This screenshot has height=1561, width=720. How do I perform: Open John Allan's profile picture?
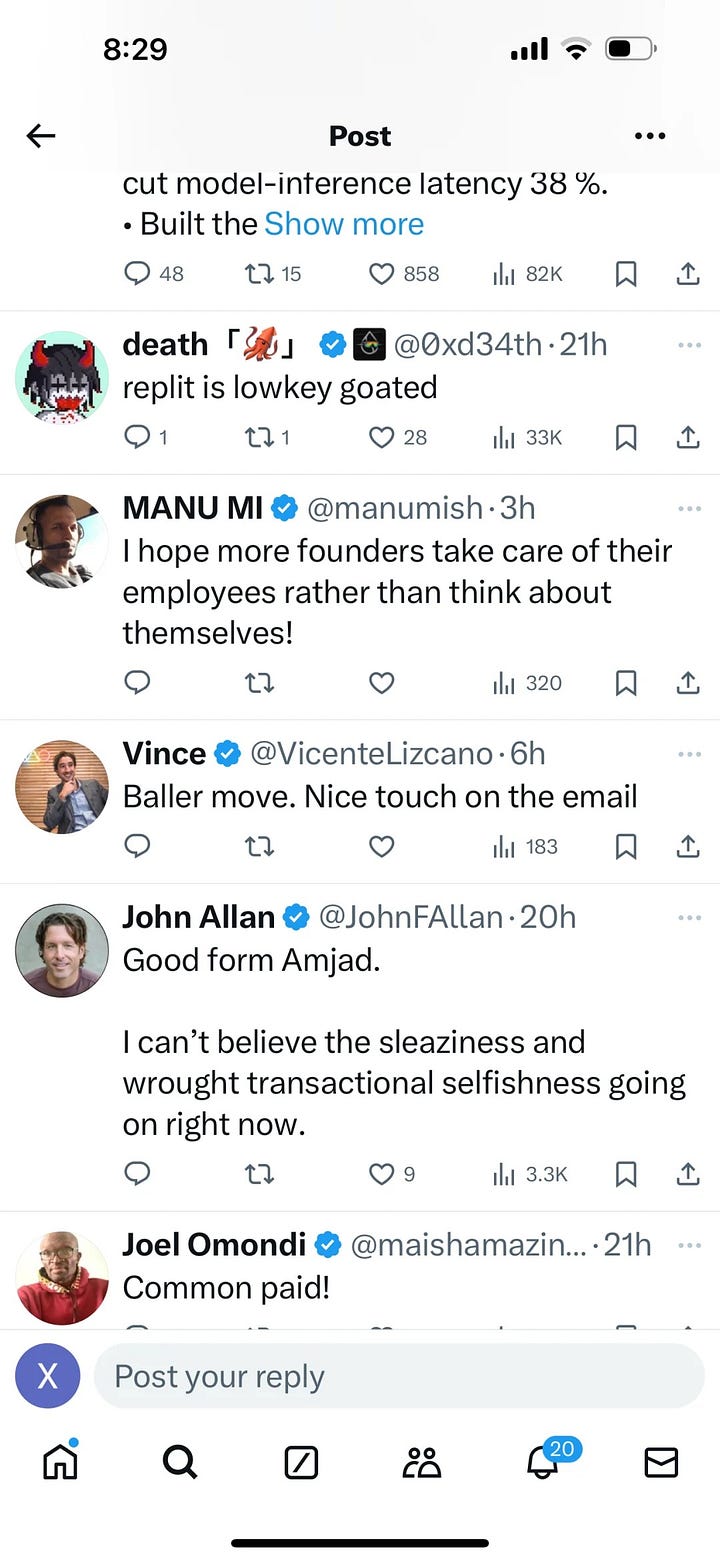coord(62,950)
